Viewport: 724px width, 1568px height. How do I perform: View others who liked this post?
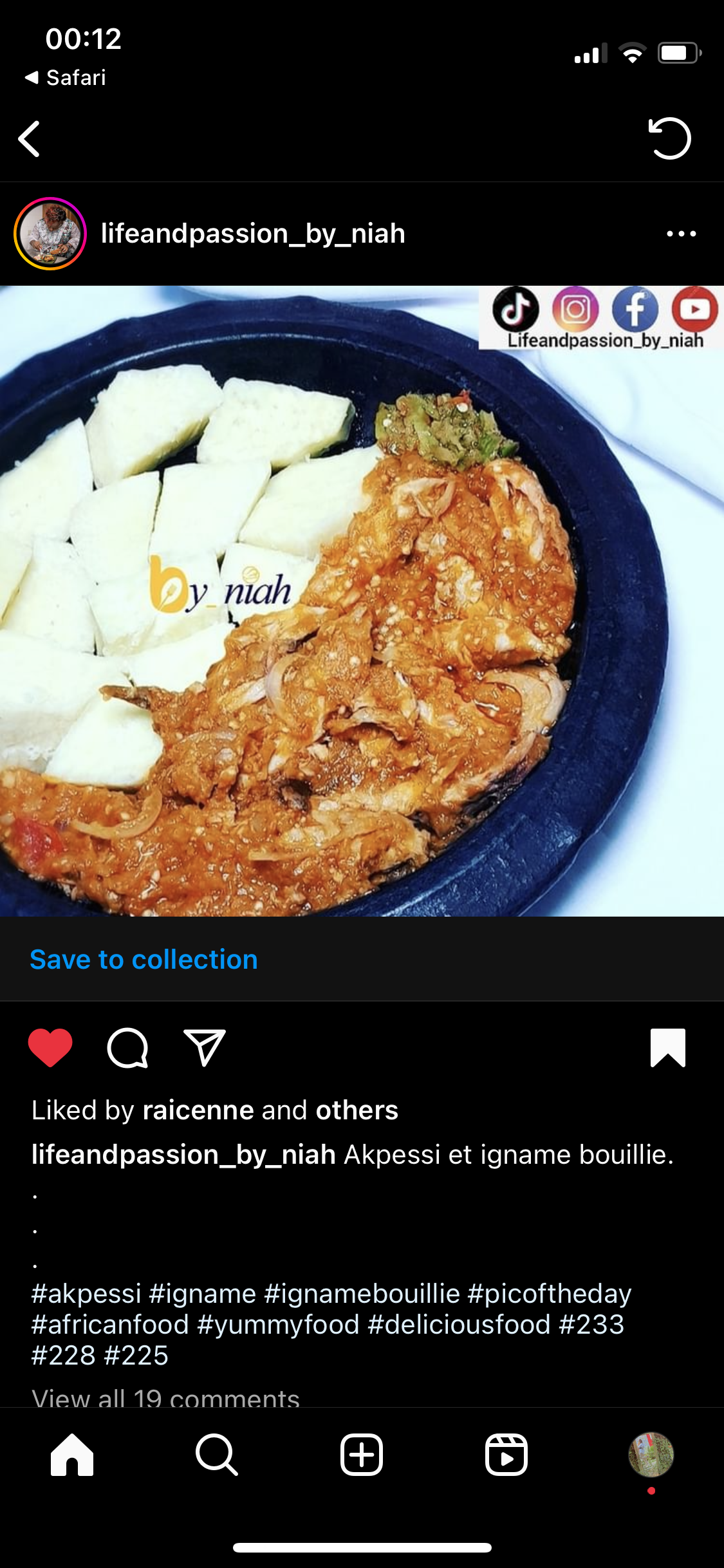coord(357,1110)
